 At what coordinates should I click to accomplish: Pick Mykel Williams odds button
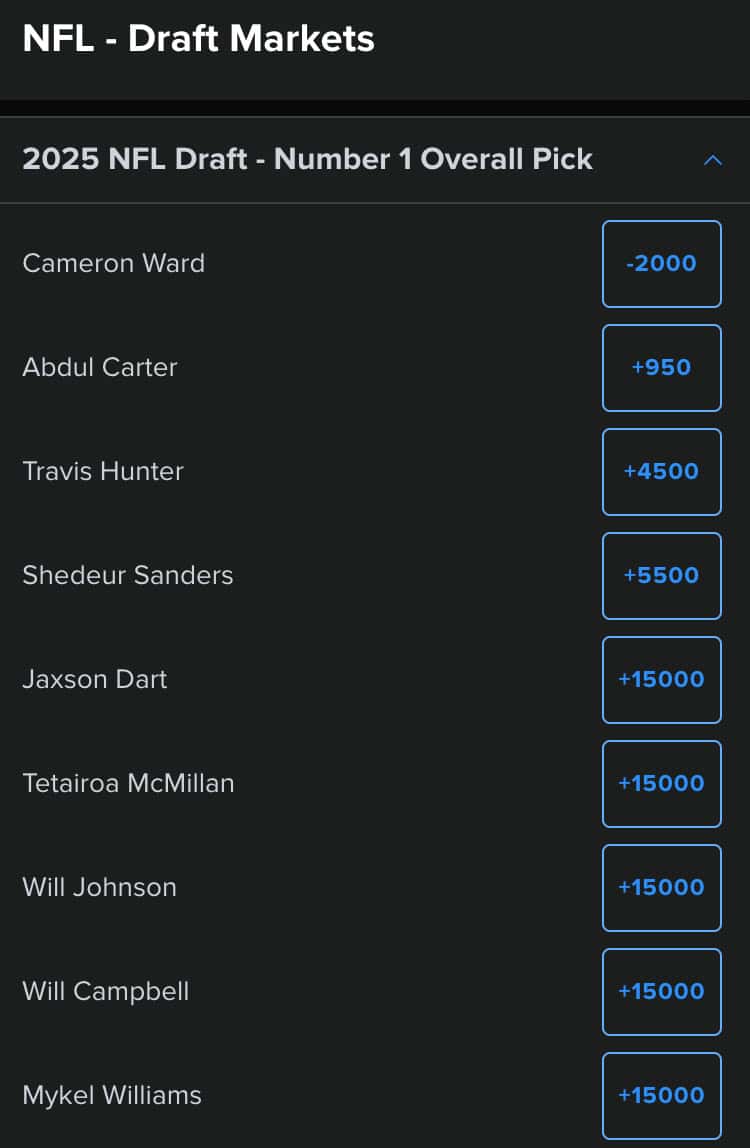661,1096
